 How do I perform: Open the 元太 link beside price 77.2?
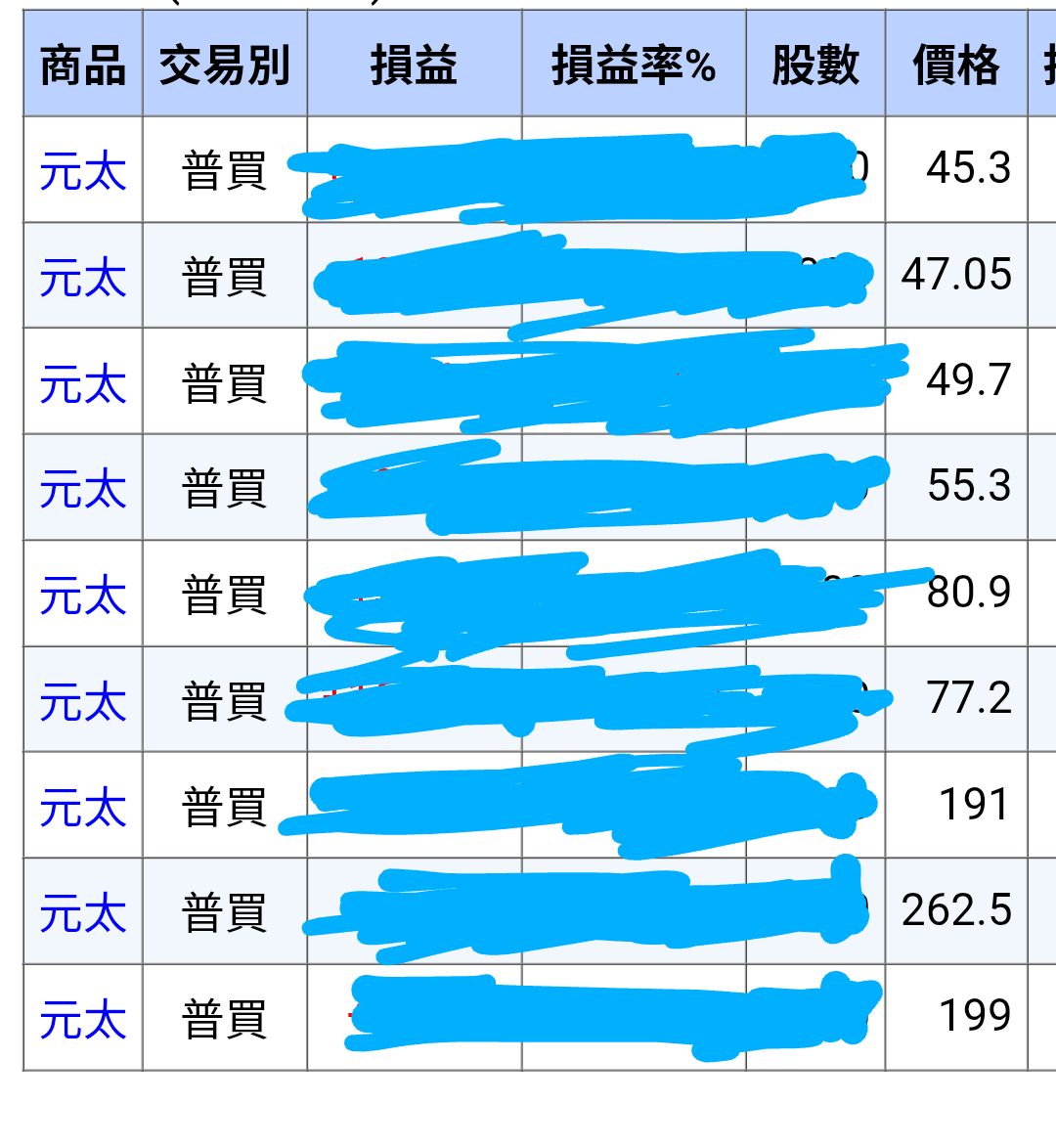point(83,701)
